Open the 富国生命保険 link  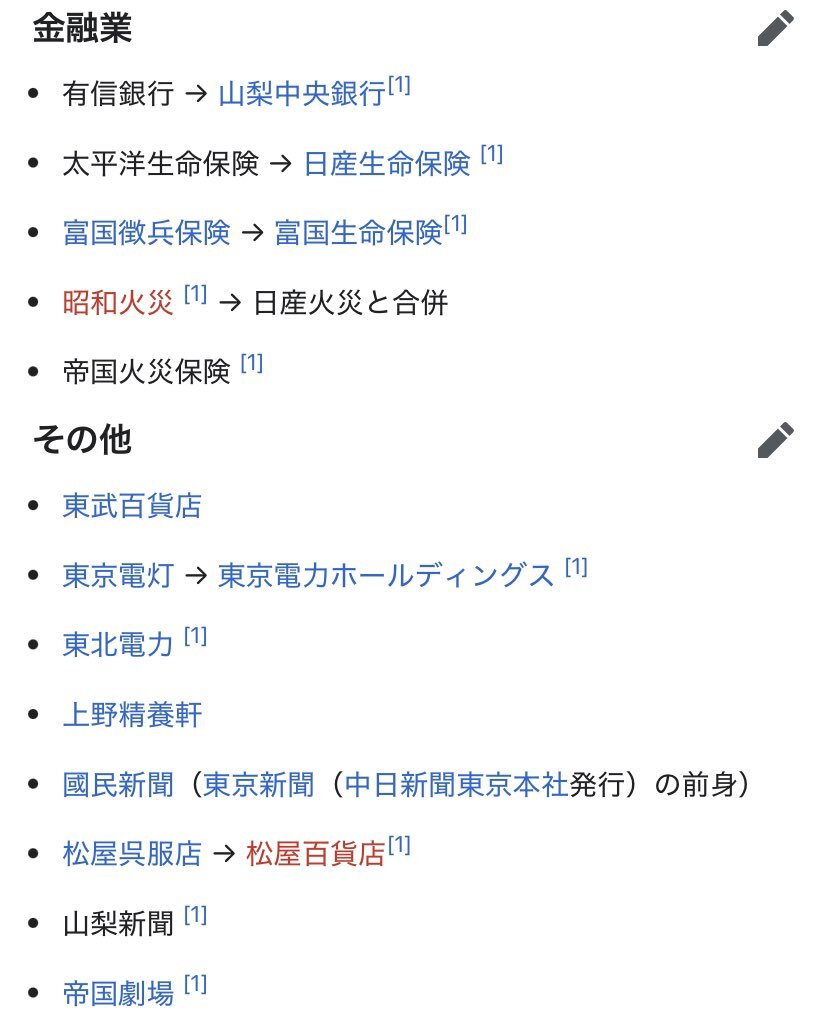[x=358, y=232]
